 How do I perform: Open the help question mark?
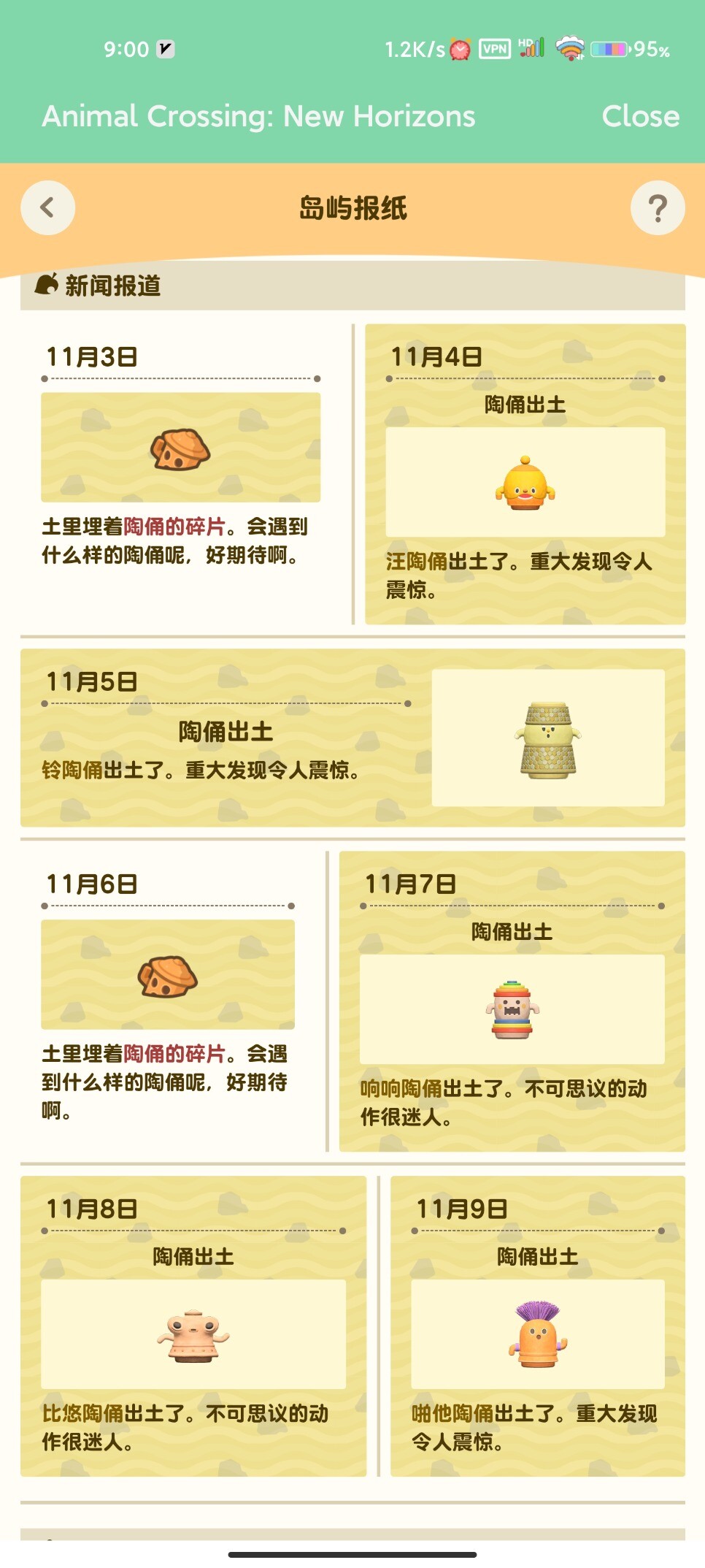[x=657, y=208]
